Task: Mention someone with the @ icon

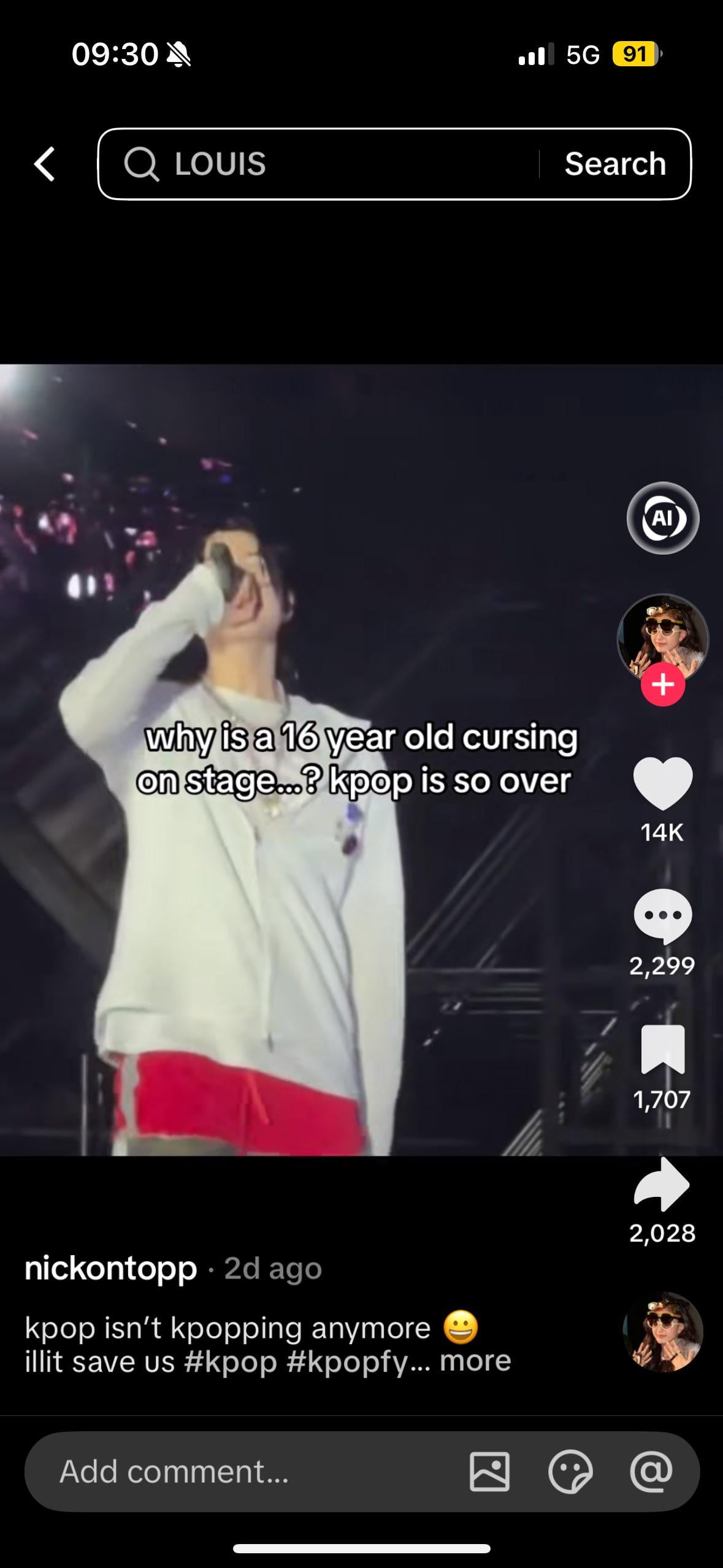Action: click(x=651, y=1472)
